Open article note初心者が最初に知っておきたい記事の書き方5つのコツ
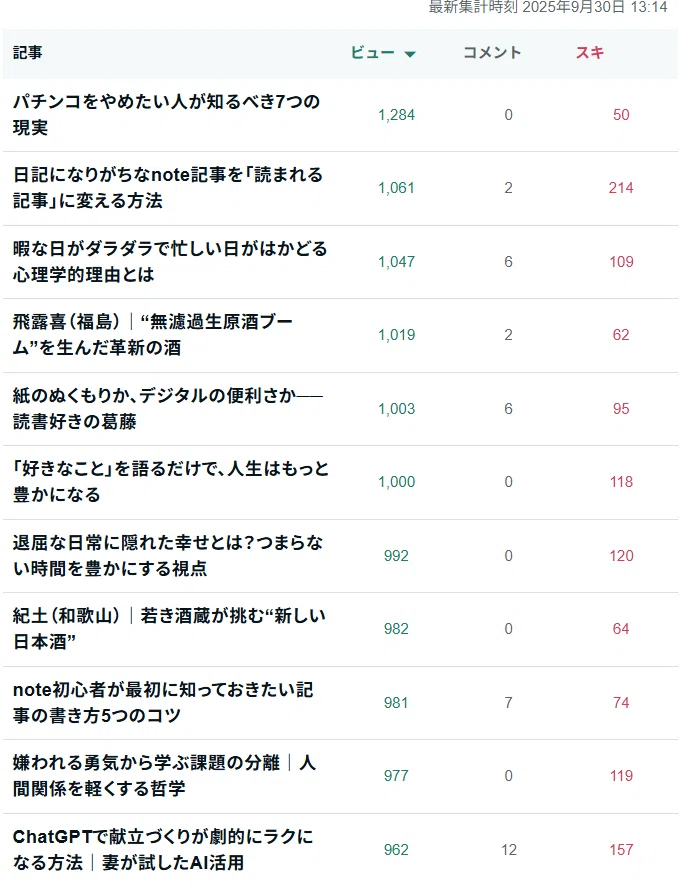 coord(163,702)
